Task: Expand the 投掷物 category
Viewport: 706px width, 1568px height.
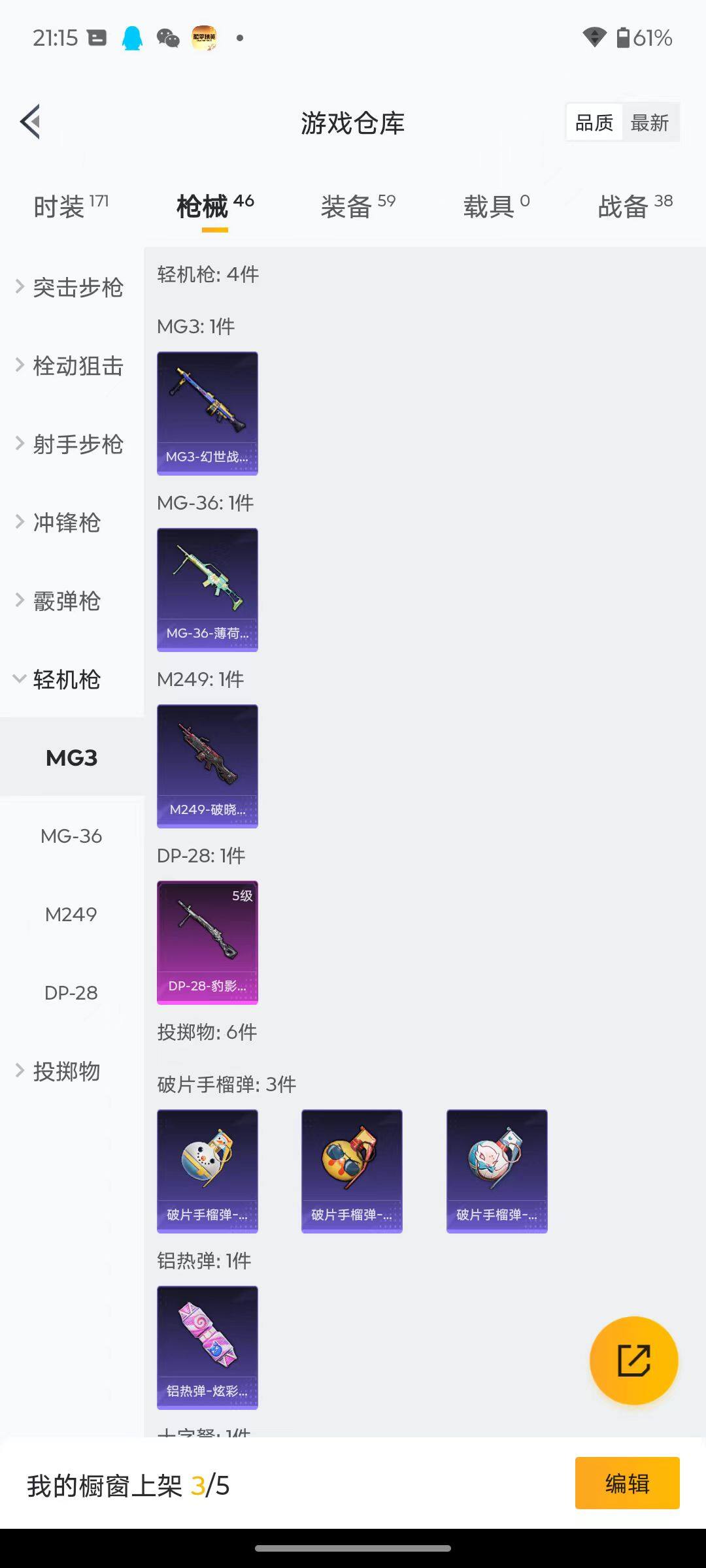Action: 65,1071
